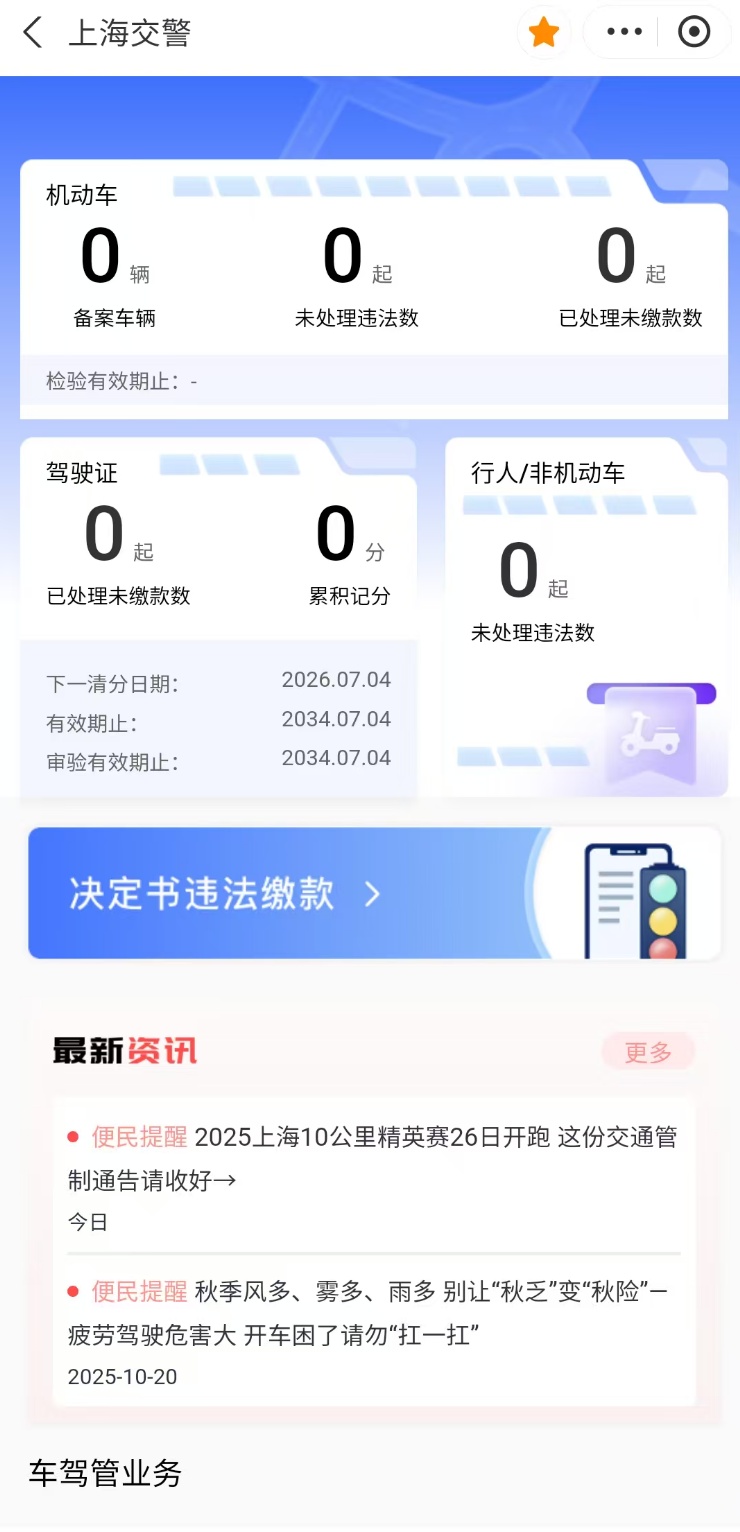Open the 行人/非机动车 card
Screen dimensions: 740x1532
(586, 600)
